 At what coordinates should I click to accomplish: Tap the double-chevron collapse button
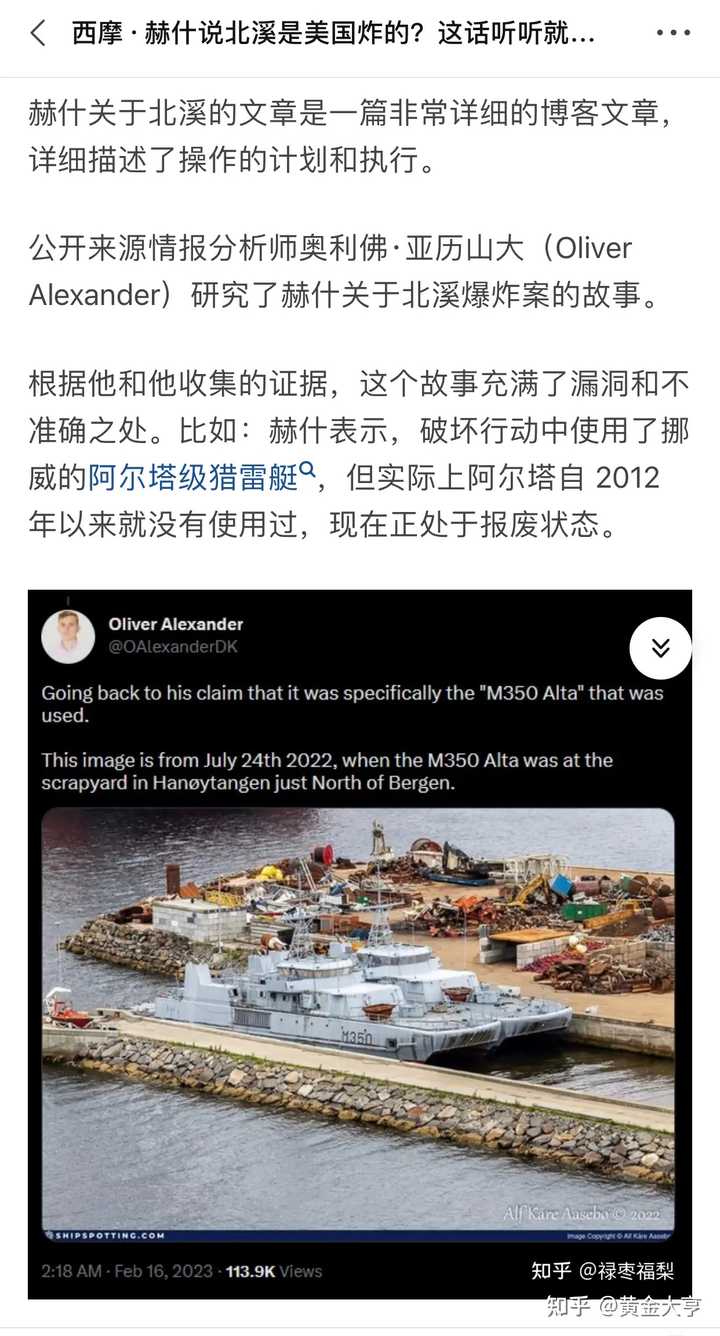660,648
